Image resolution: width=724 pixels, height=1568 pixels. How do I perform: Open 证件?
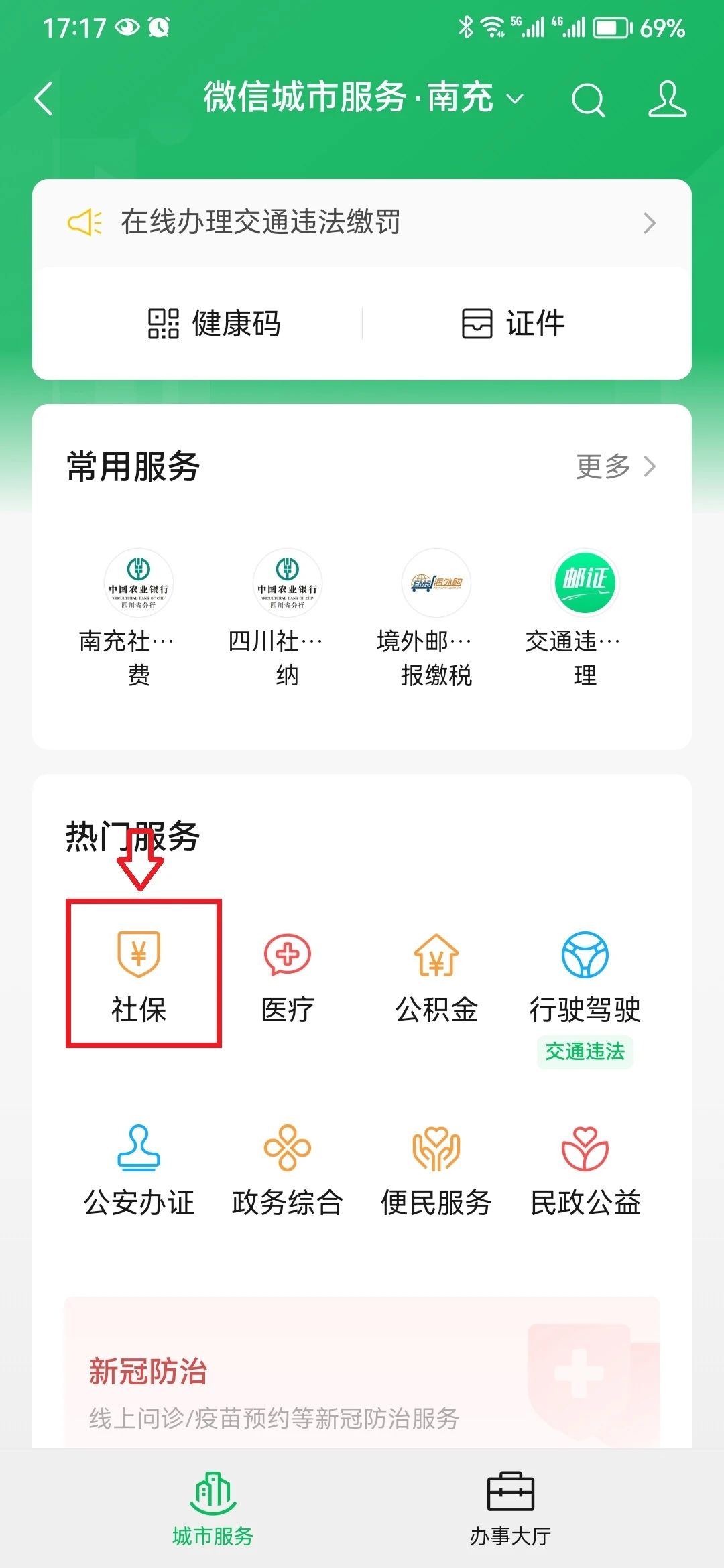pyautogui.click(x=514, y=324)
